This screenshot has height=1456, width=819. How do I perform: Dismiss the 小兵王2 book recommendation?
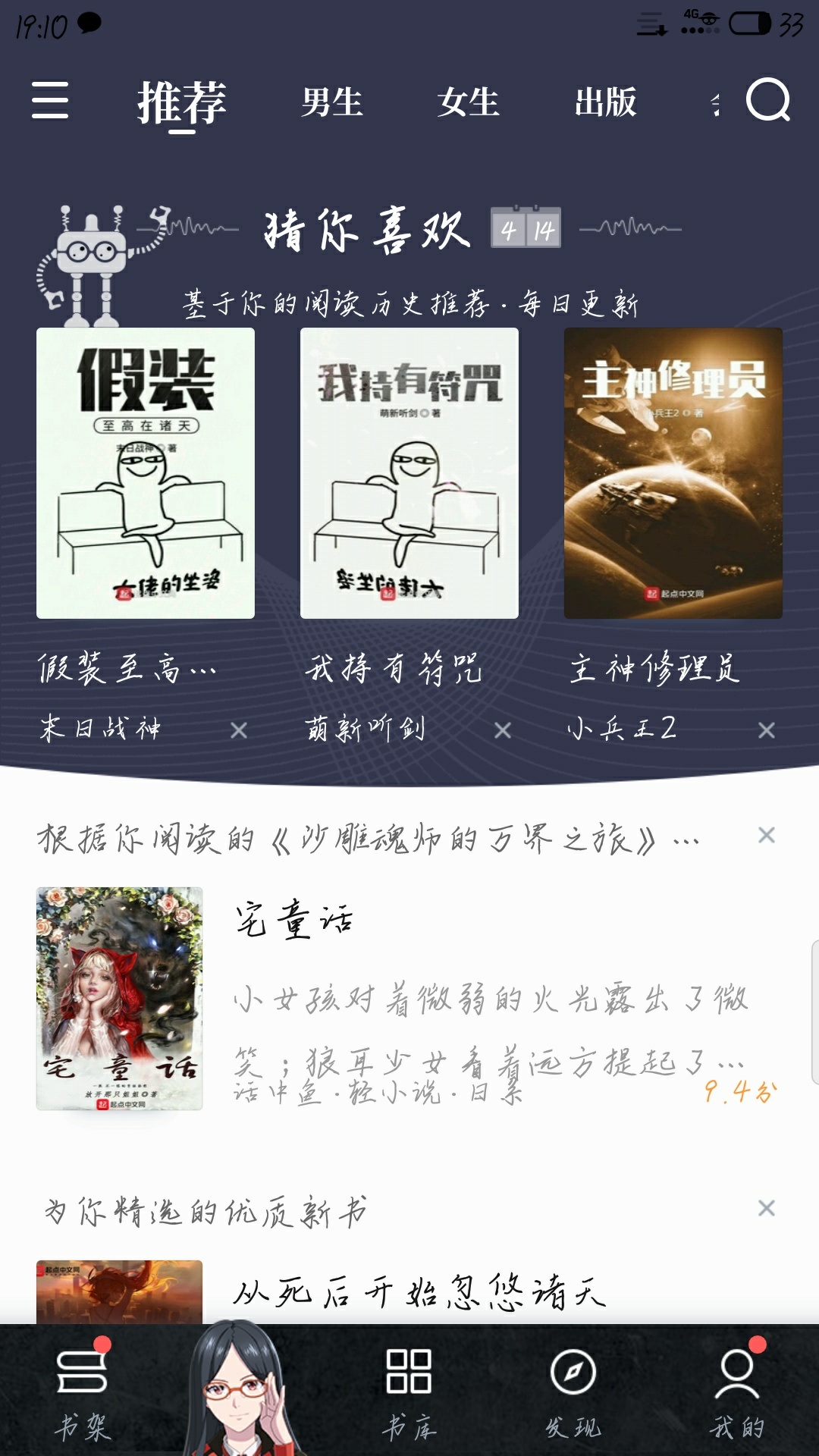[x=767, y=730]
